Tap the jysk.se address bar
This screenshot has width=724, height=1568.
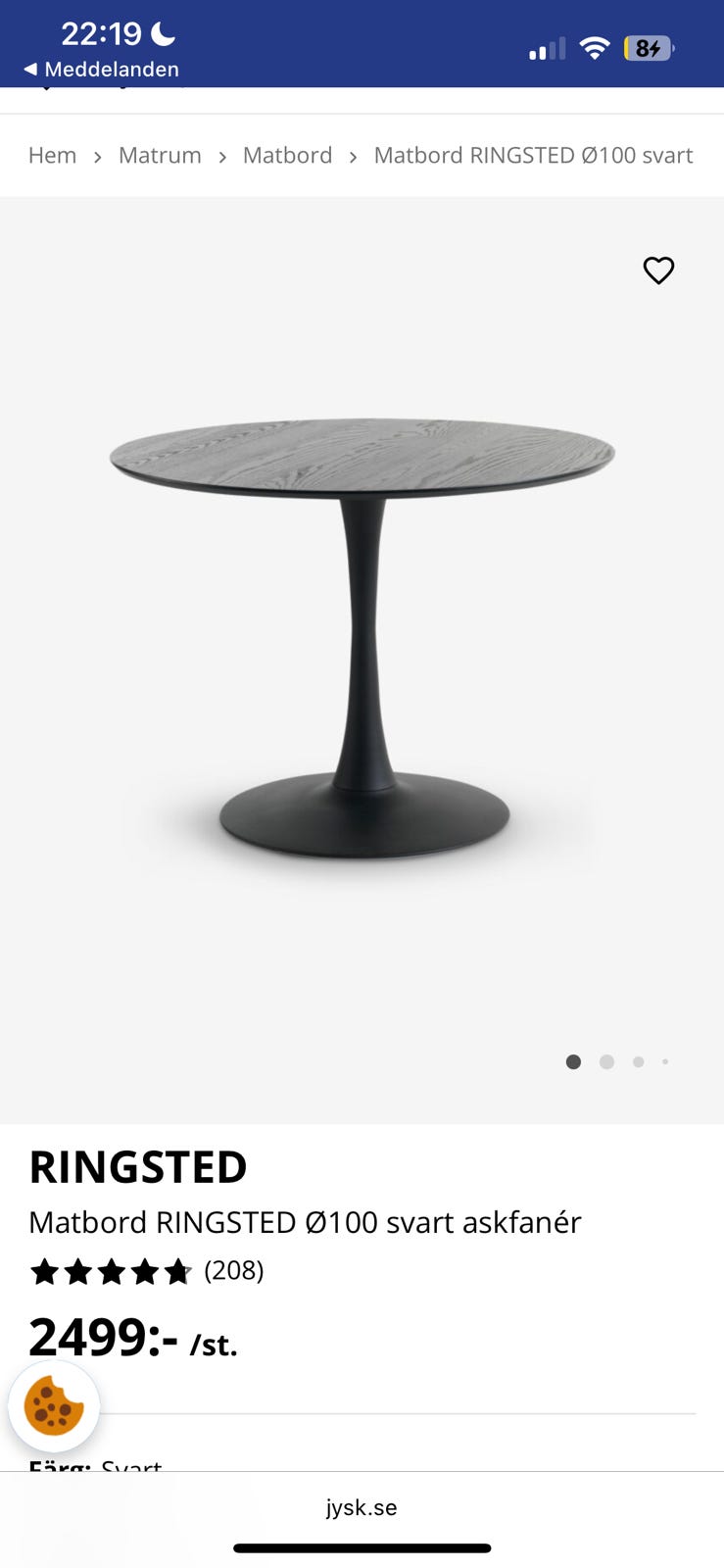click(362, 1507)
